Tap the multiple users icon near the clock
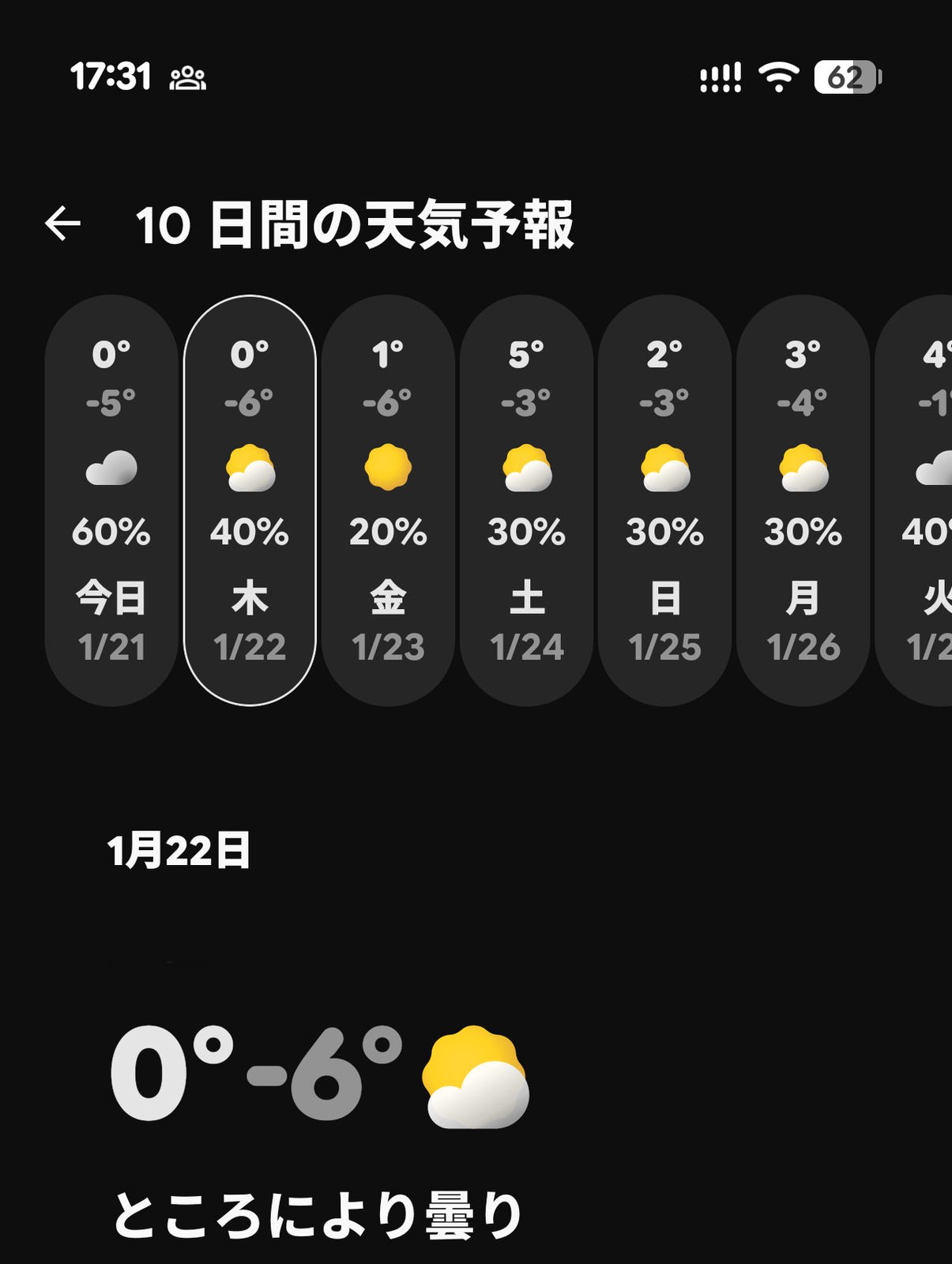Screen dimensions: 952x1264 click(188, 79)
